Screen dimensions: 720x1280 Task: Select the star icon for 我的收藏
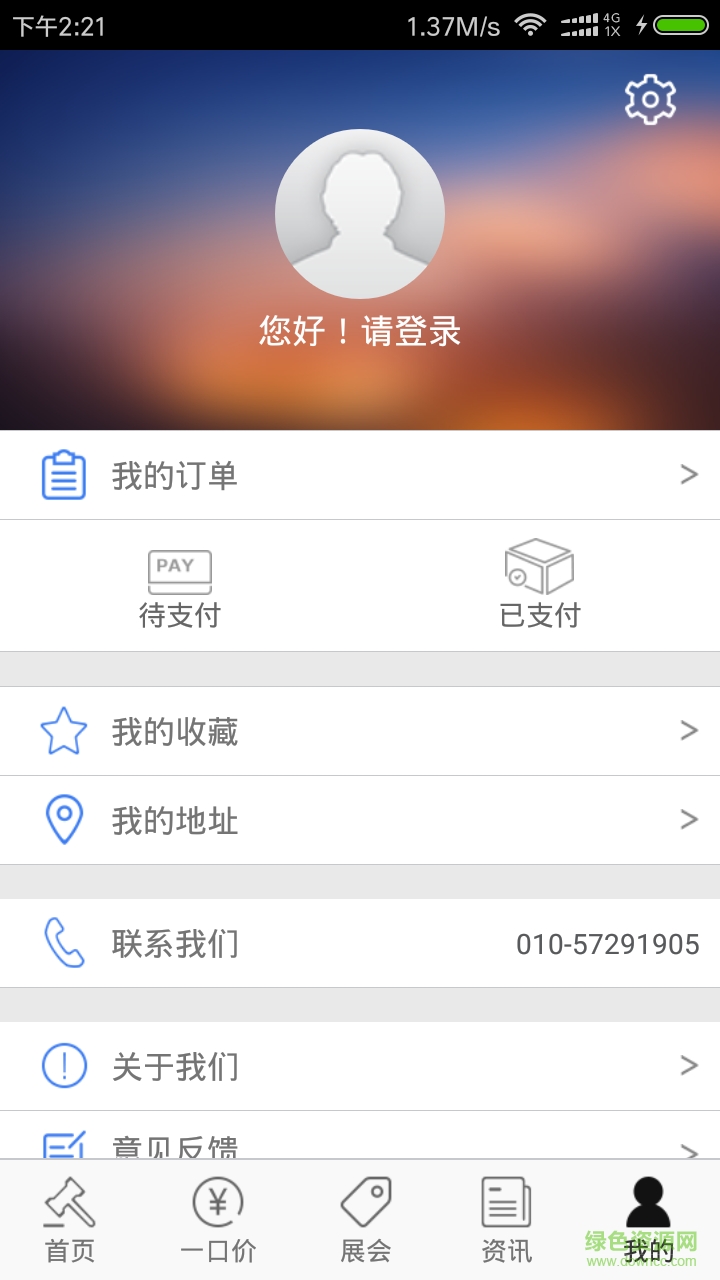(x=63, y=731)
